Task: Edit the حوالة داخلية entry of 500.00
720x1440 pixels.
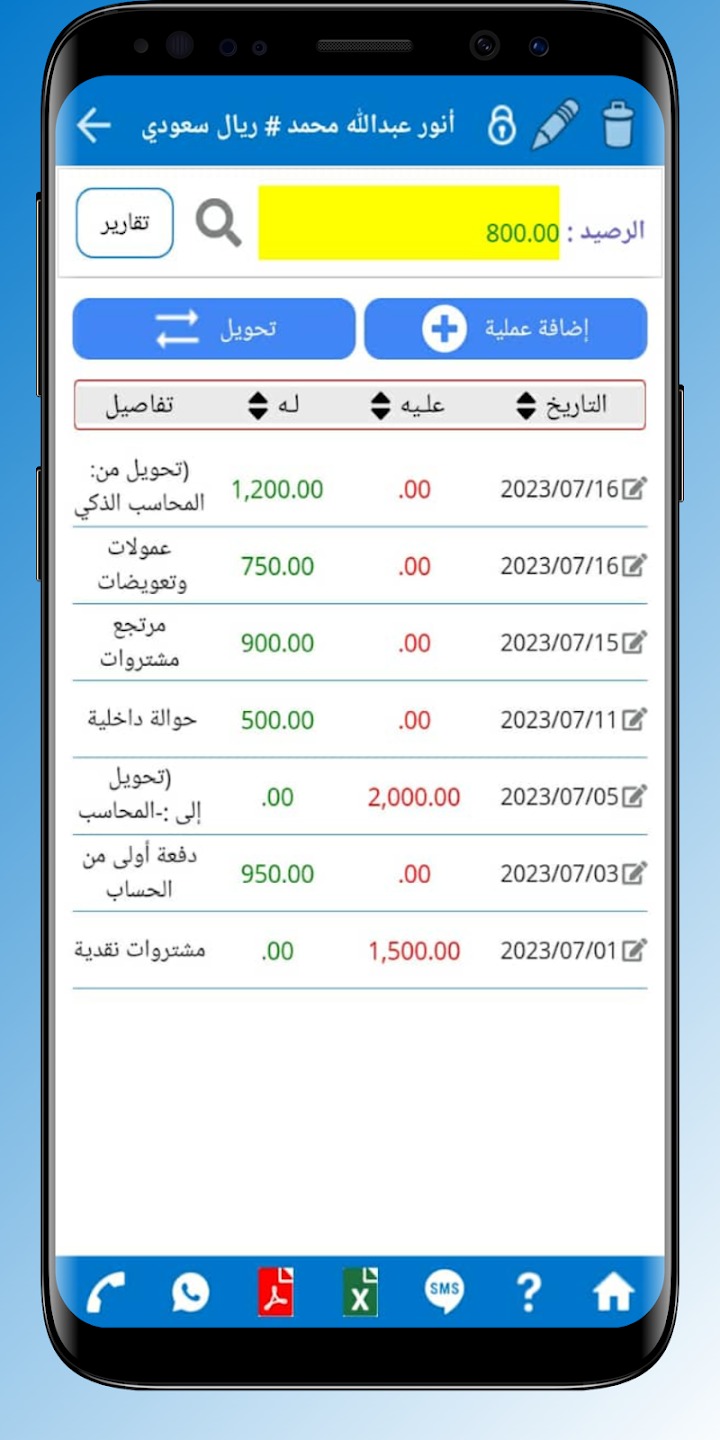Action: tap(634, 719)
